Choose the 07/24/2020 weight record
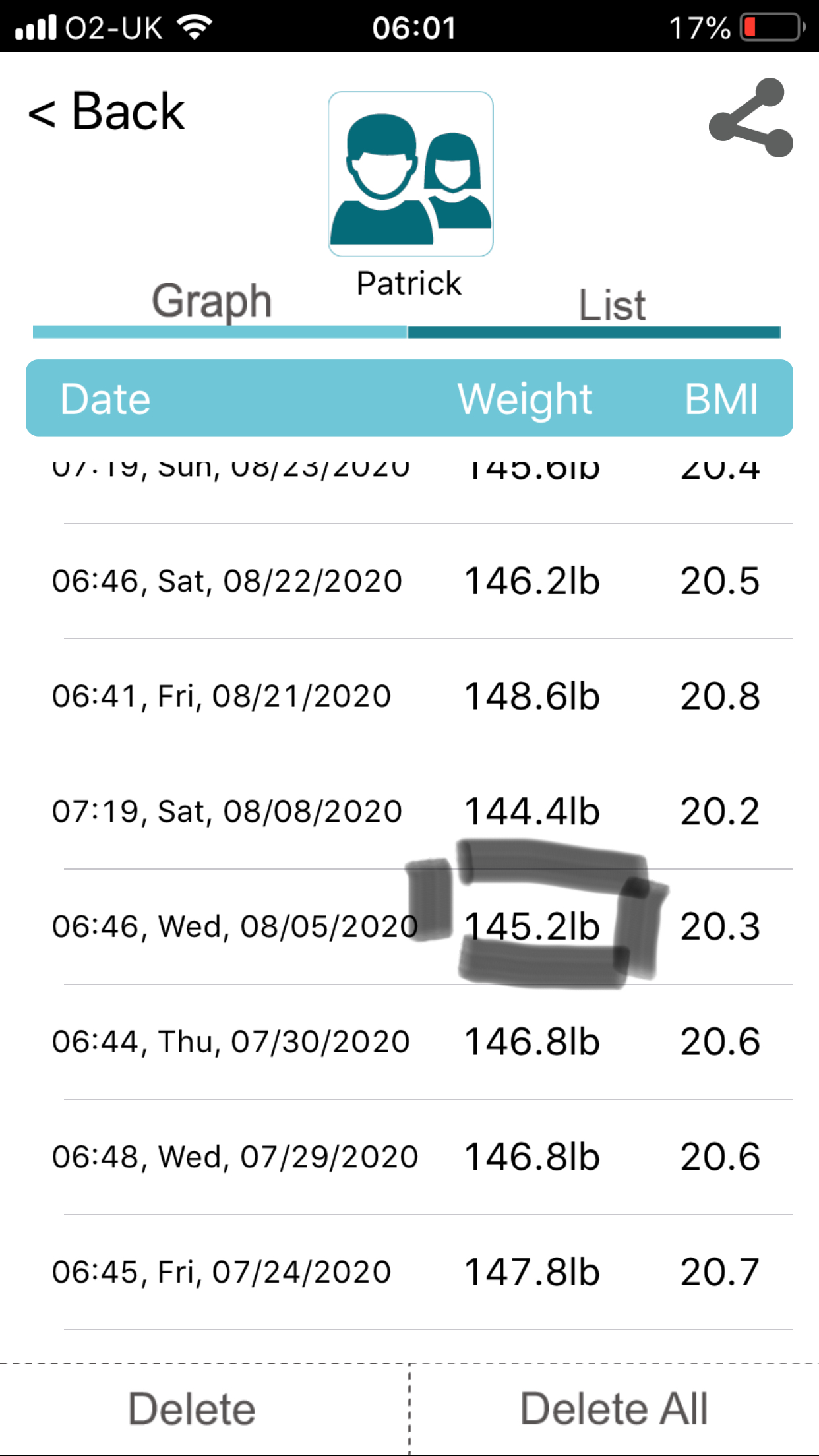 tap(409, 1272)
